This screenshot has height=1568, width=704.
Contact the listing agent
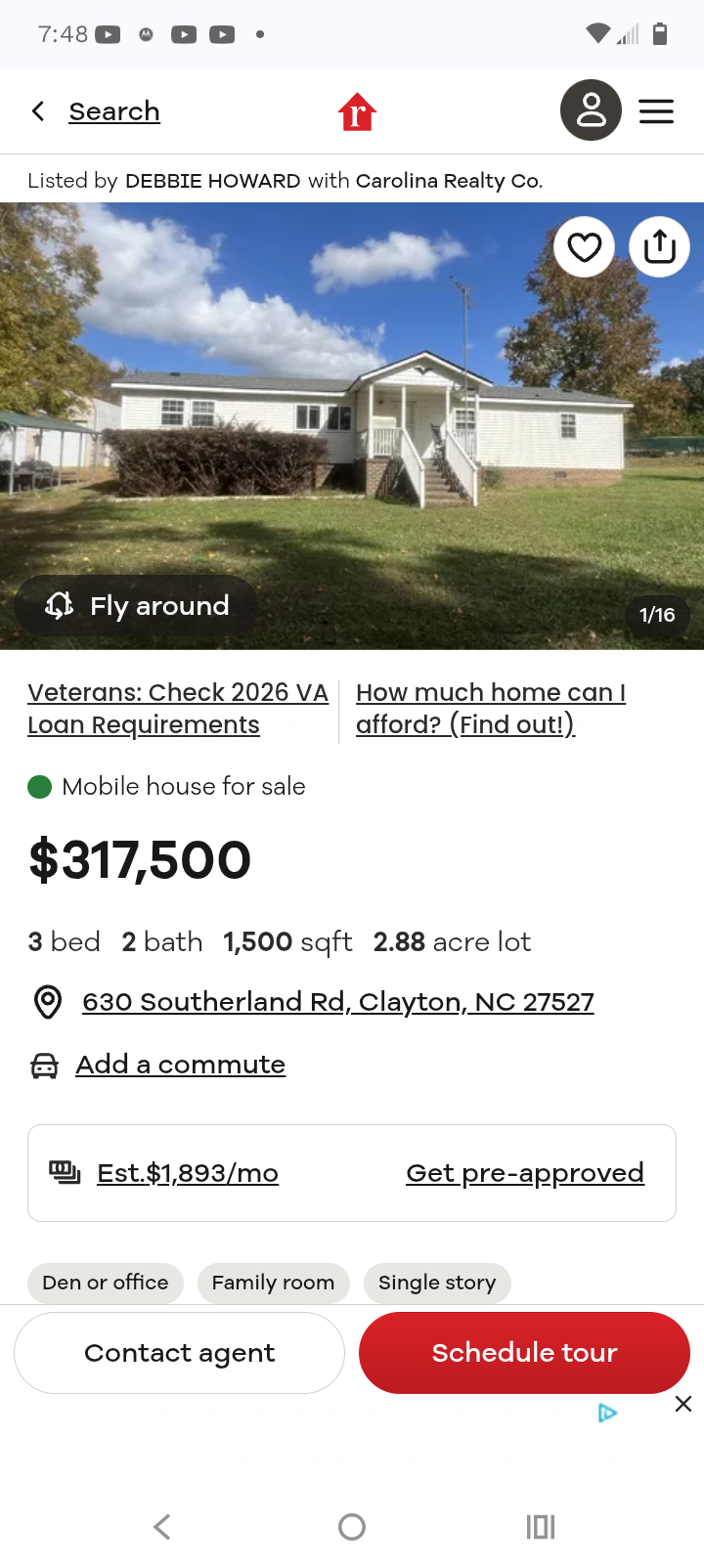[x=180, y=1353]
